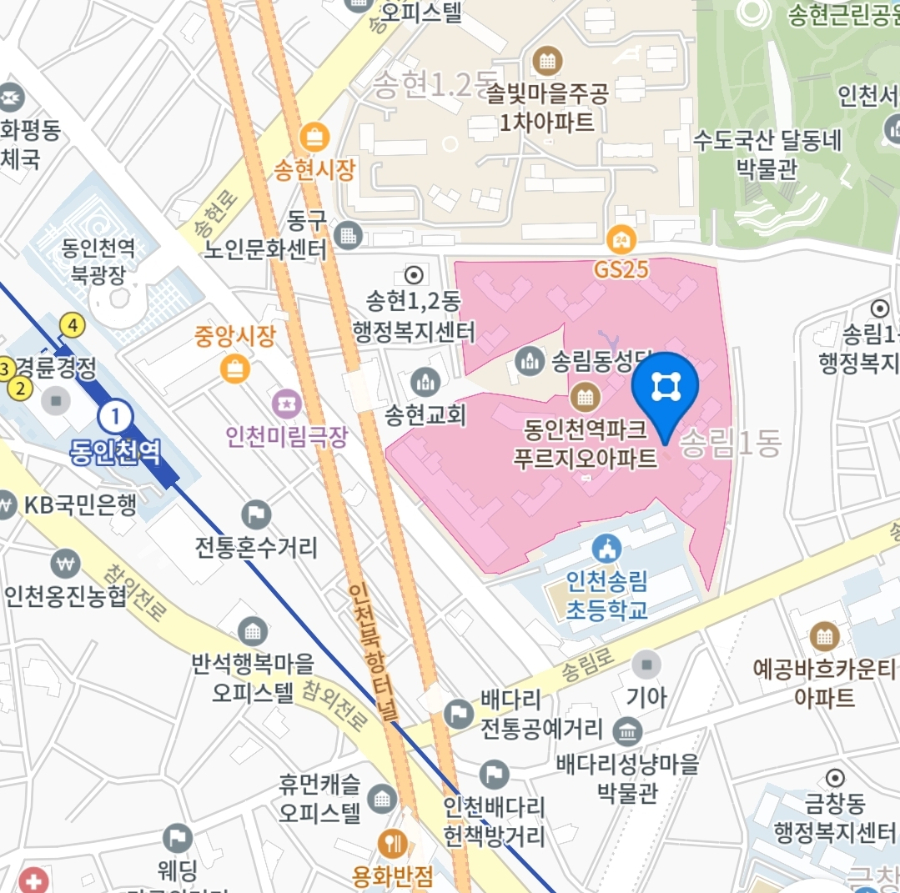The height and width of the screenshot is (893, 900).
Task: Tap the 금창동 행정복지센터 marker
Action: (835, 777)
